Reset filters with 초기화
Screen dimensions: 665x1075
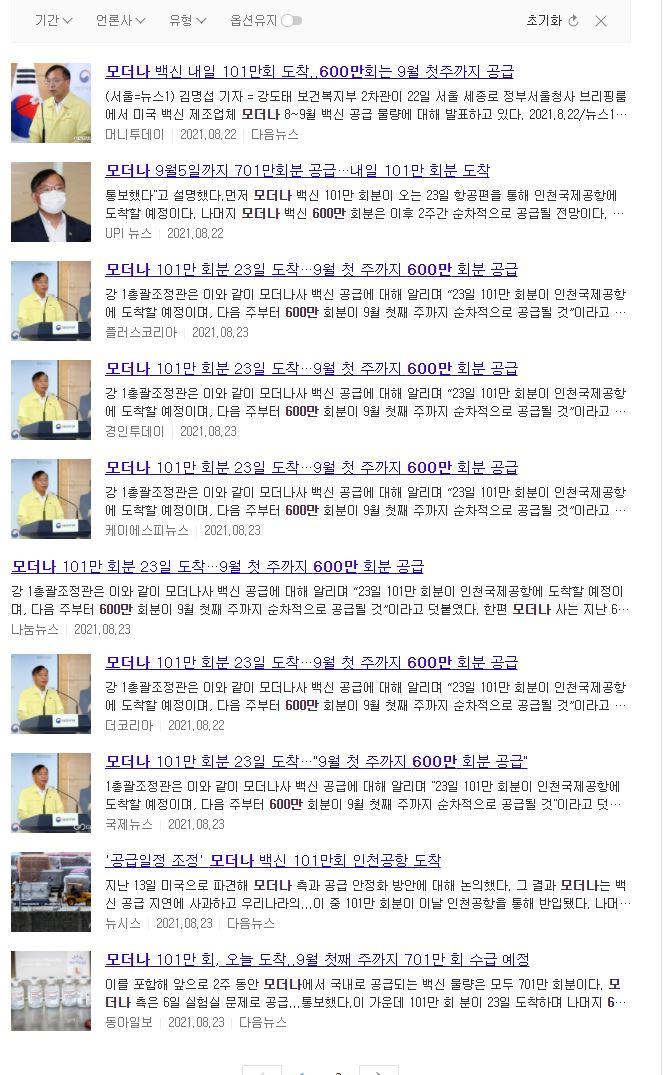552,20
